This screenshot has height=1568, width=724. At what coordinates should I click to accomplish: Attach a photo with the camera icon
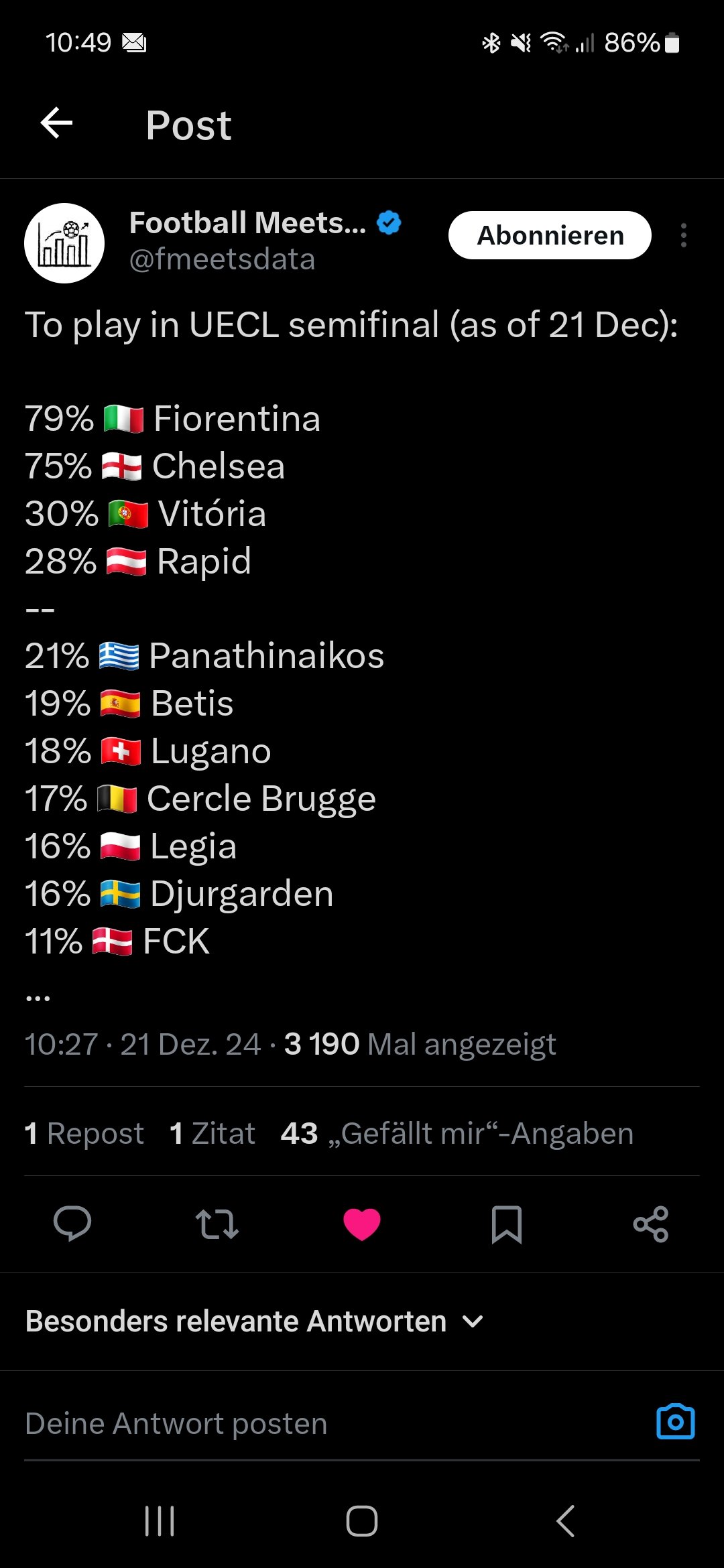pyautogui.click(x=675, y=1422)
